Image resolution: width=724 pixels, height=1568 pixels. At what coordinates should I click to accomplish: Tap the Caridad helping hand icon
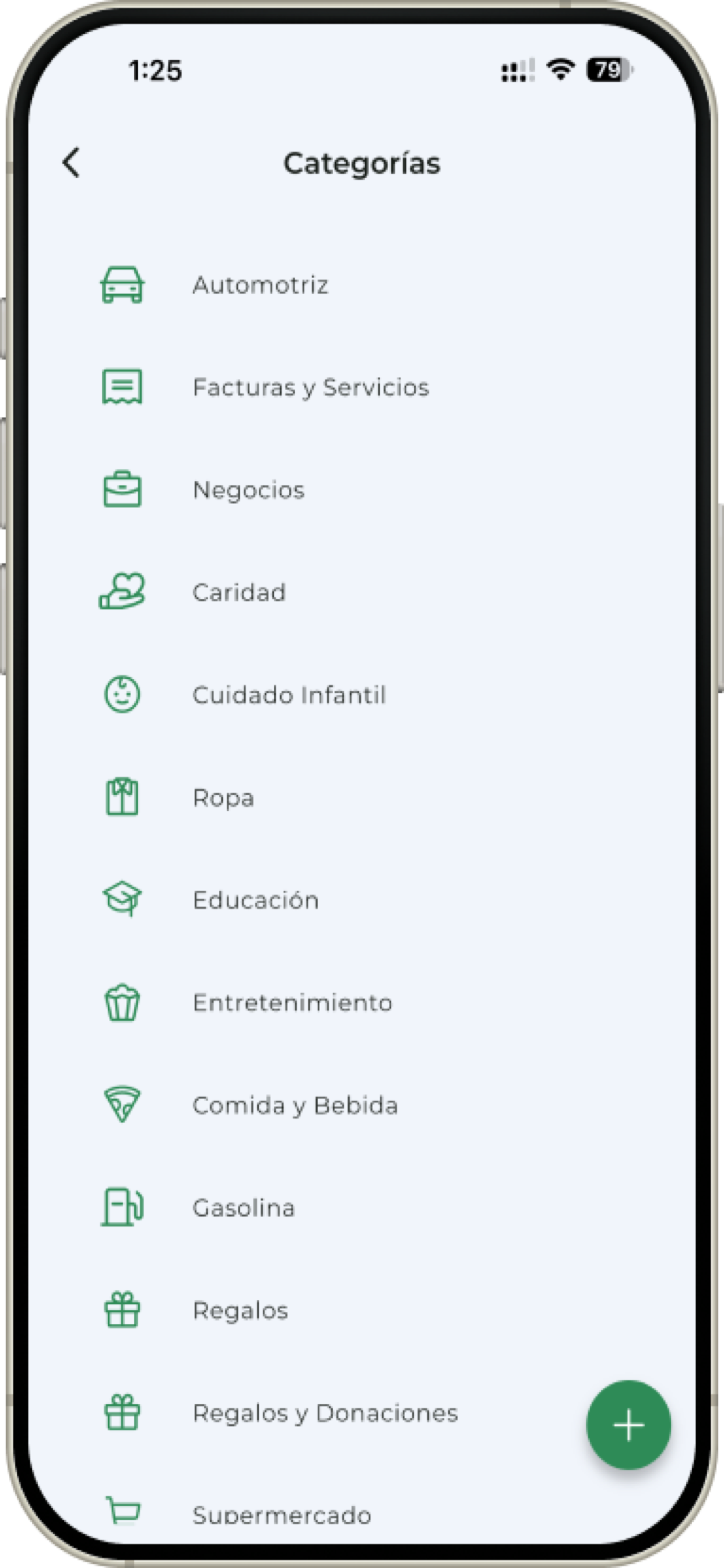click(x=122, y=591)
